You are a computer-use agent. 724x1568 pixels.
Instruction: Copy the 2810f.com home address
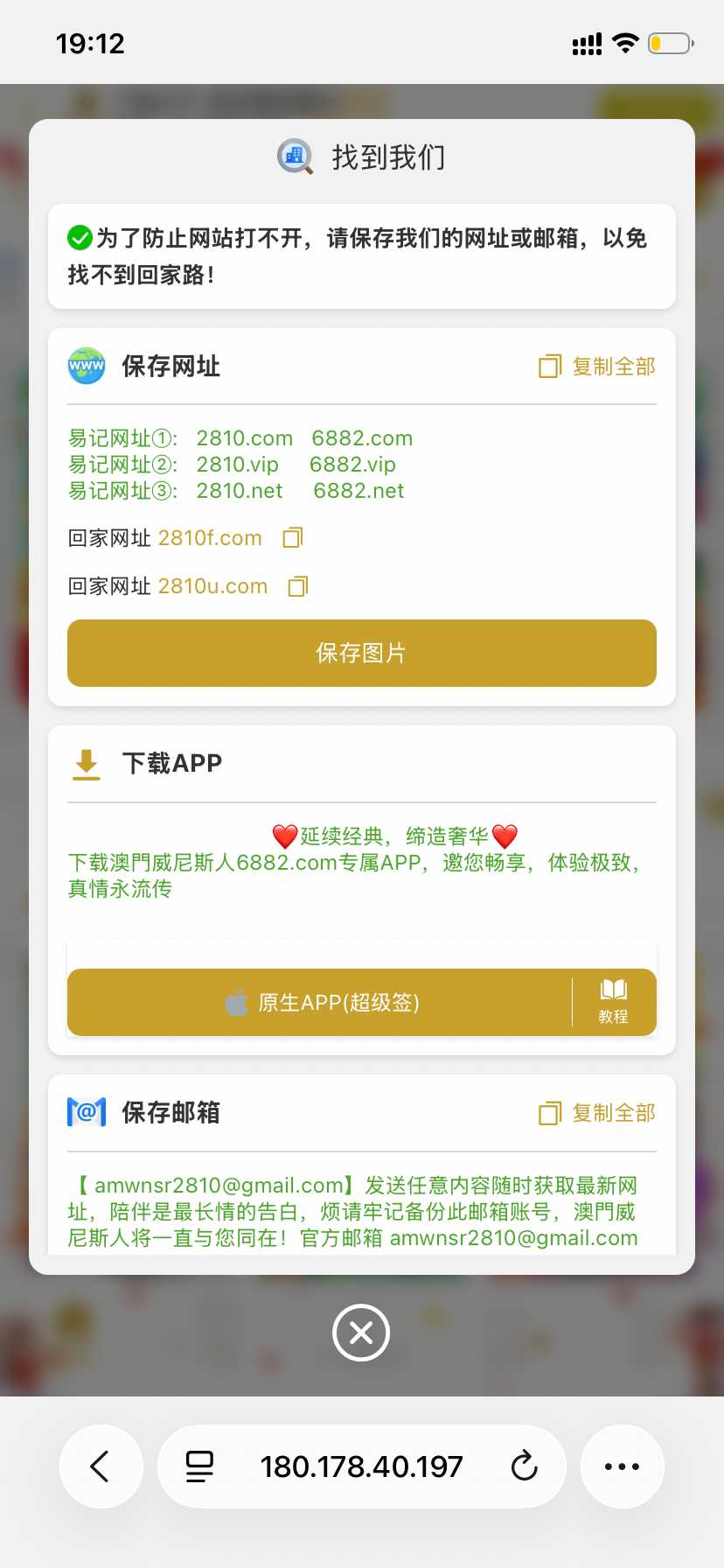[x=293, y=537]
